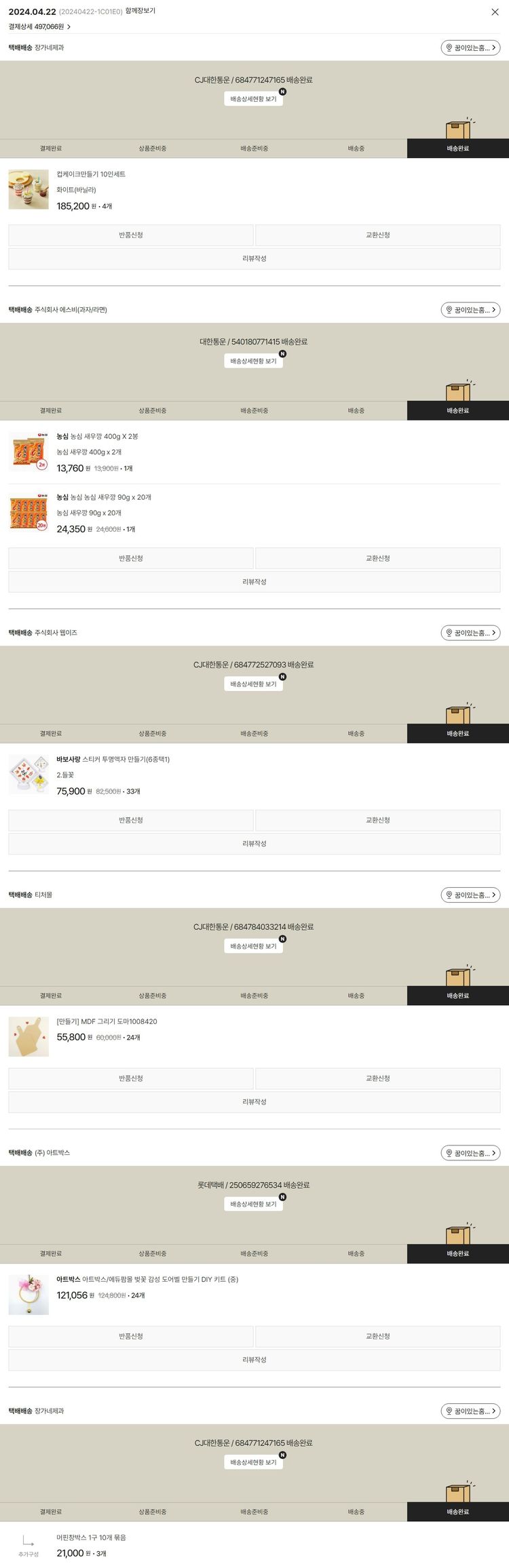Request return for the 새우깡 order
This screenshot has width=509, height=1568.
click(x=131, y=558)
